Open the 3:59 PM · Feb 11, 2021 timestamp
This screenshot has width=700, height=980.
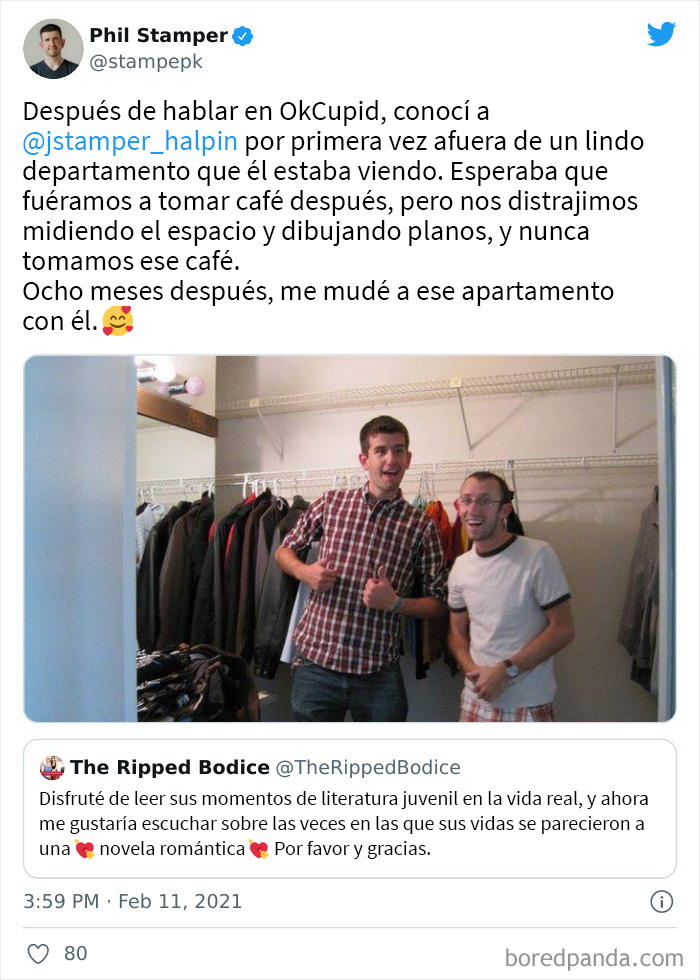(x=133, y=901)
